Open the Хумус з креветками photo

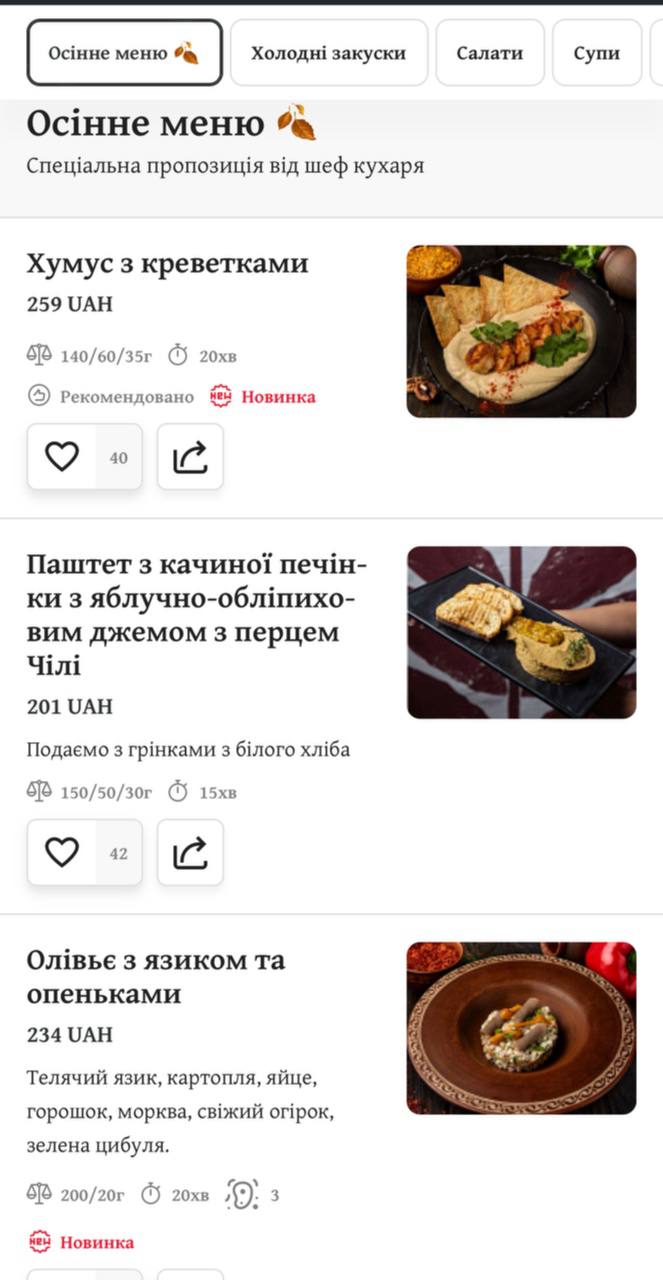coord(521,331)
